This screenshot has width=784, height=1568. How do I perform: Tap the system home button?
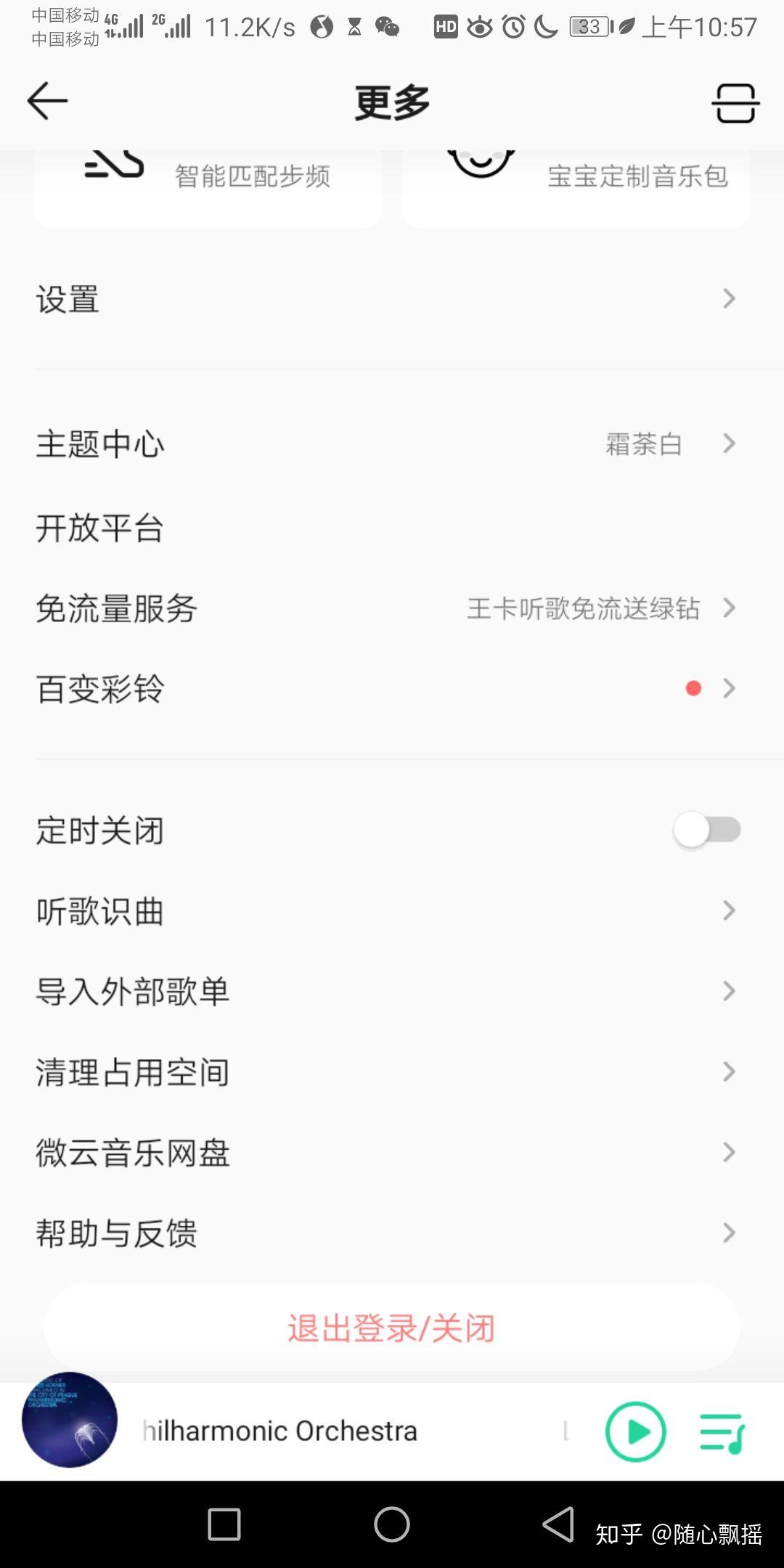pyautogui.click(x=392, y=1524)
